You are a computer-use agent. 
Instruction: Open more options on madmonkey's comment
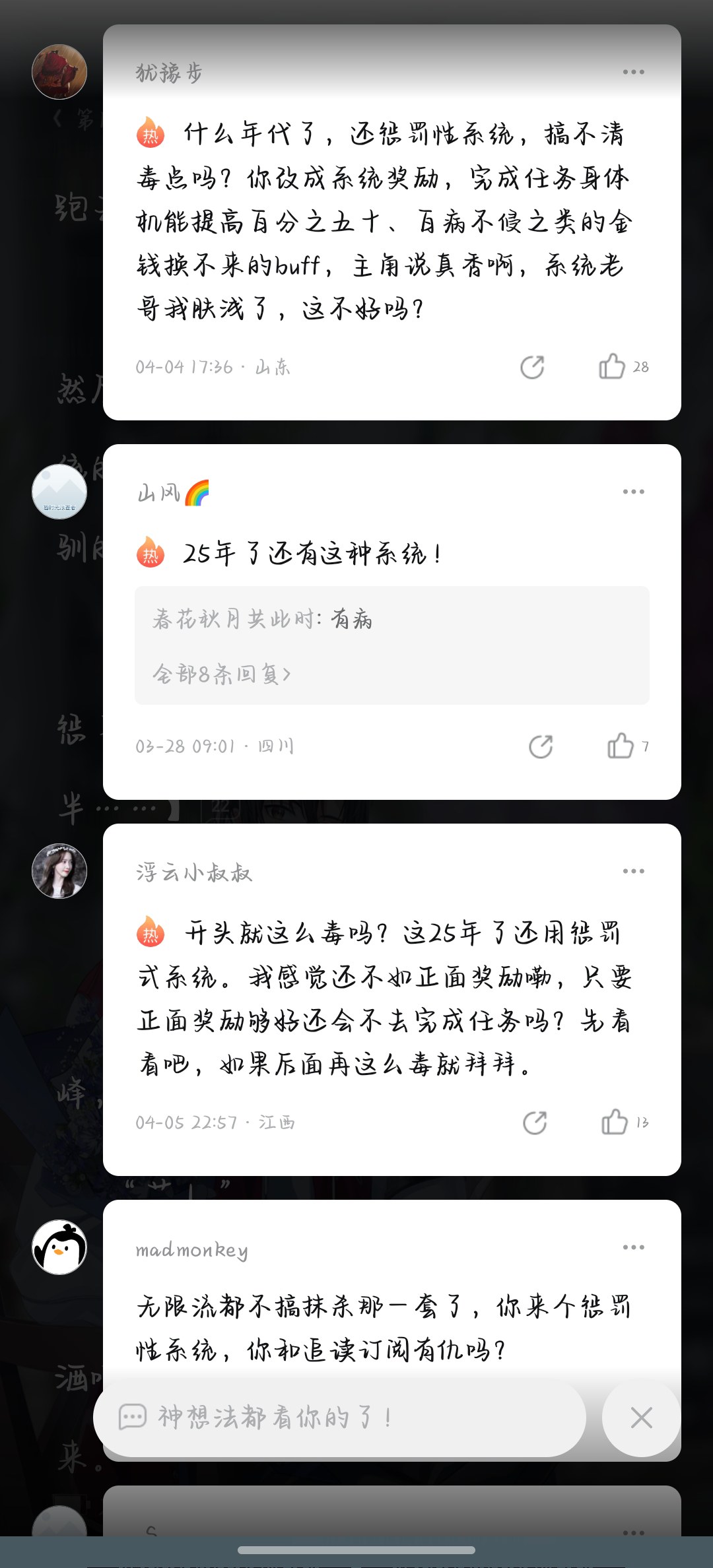click(633, 1247)
